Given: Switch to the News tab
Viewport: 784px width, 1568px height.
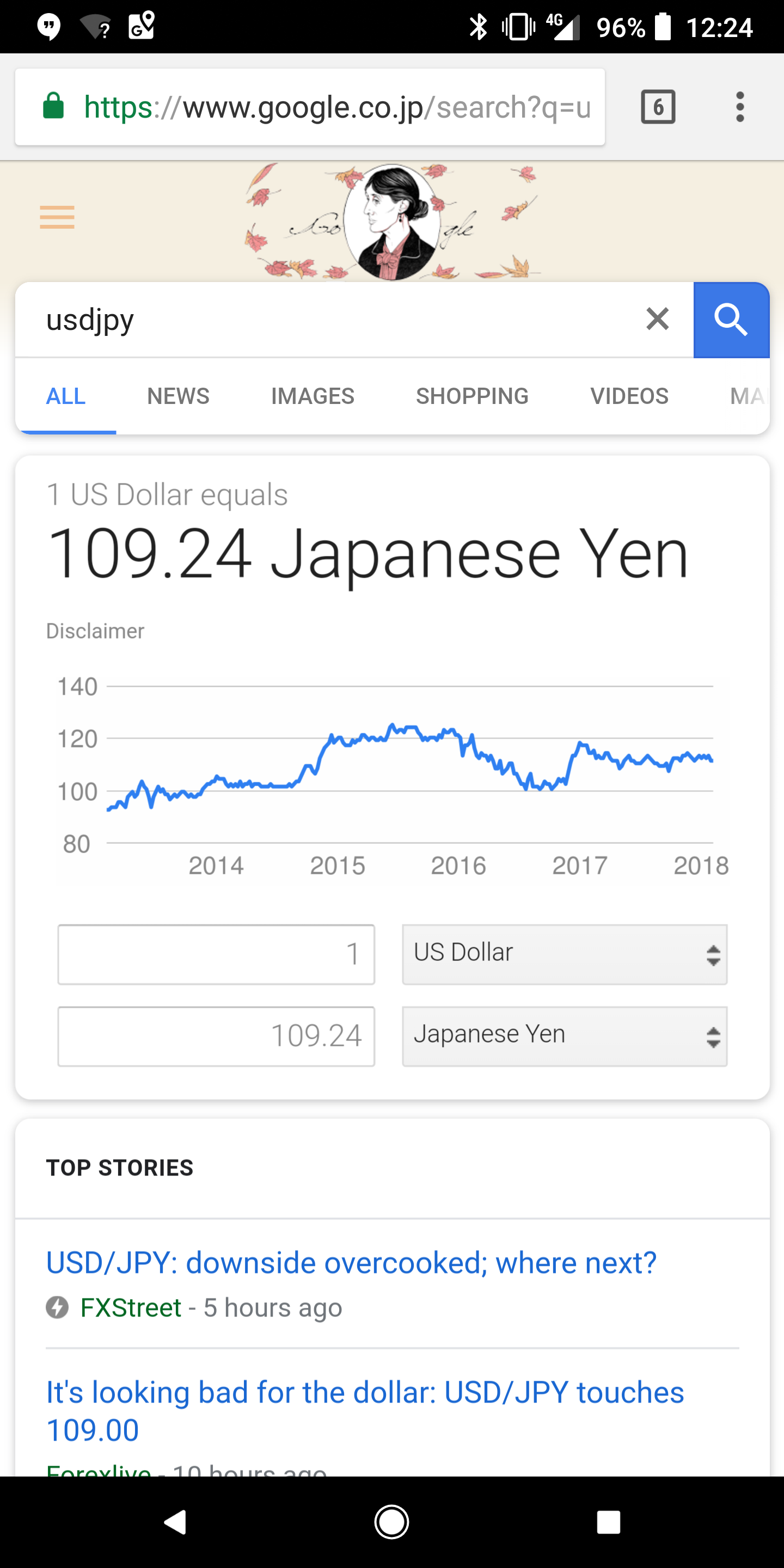Looking at the screenshot, I should (x=179, y=396).
